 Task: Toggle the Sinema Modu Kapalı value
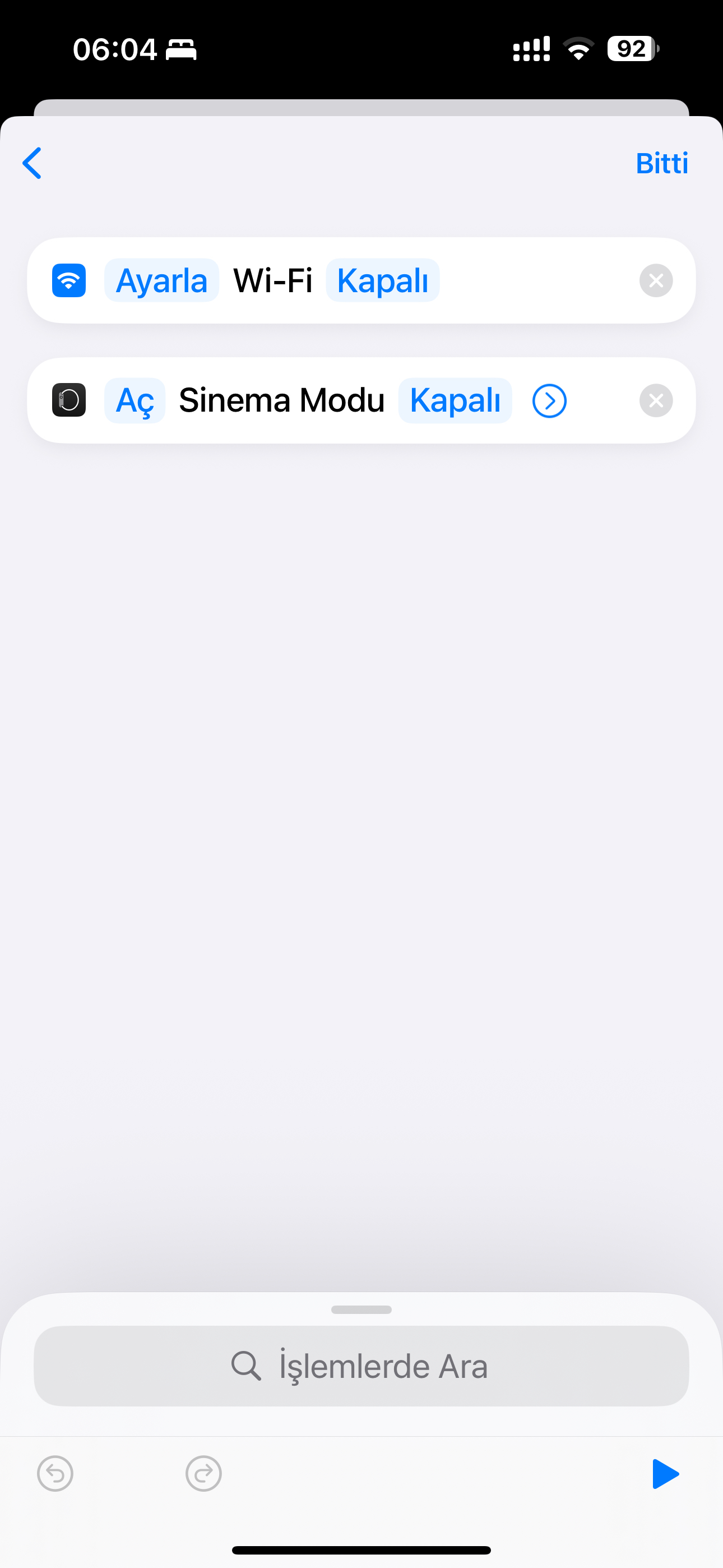pyautogui.click(x=455, y=400)
